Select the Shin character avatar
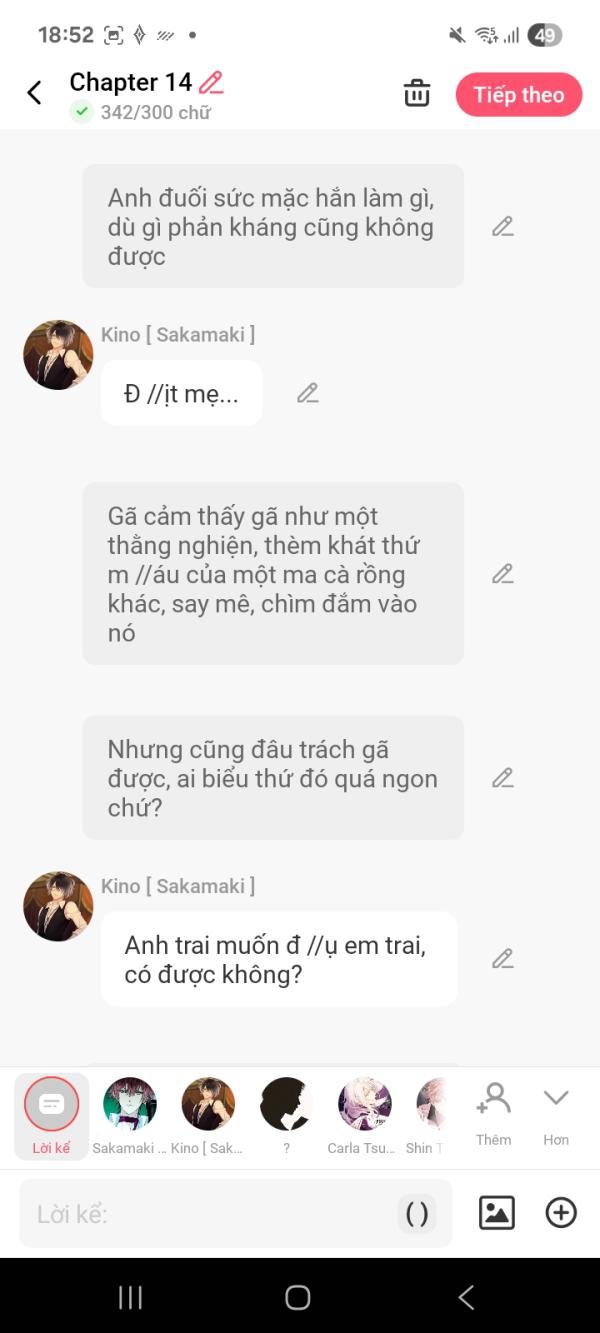Viewport: 600px width, 1333px height. click(x=430, y=1104)
